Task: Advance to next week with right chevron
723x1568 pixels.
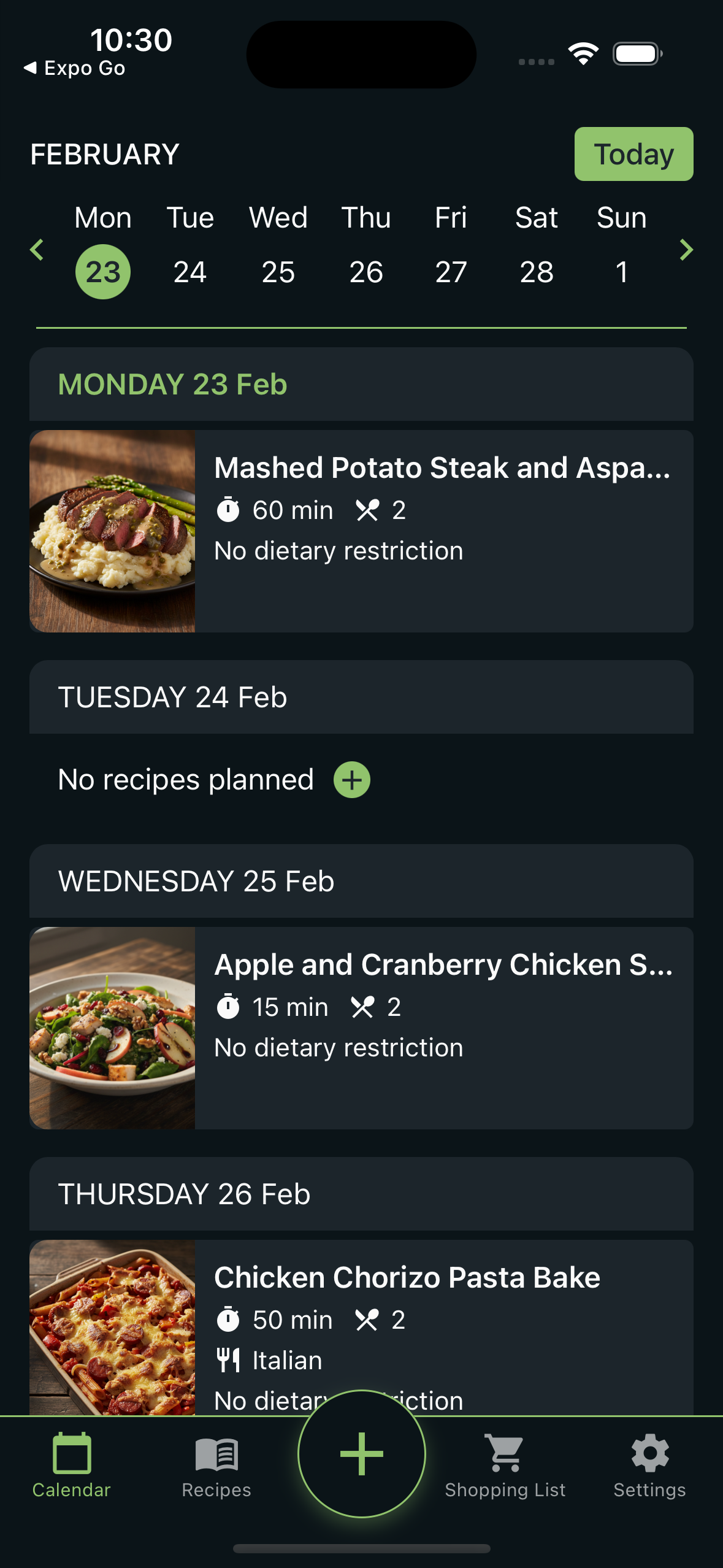Action: pos(686,249)
